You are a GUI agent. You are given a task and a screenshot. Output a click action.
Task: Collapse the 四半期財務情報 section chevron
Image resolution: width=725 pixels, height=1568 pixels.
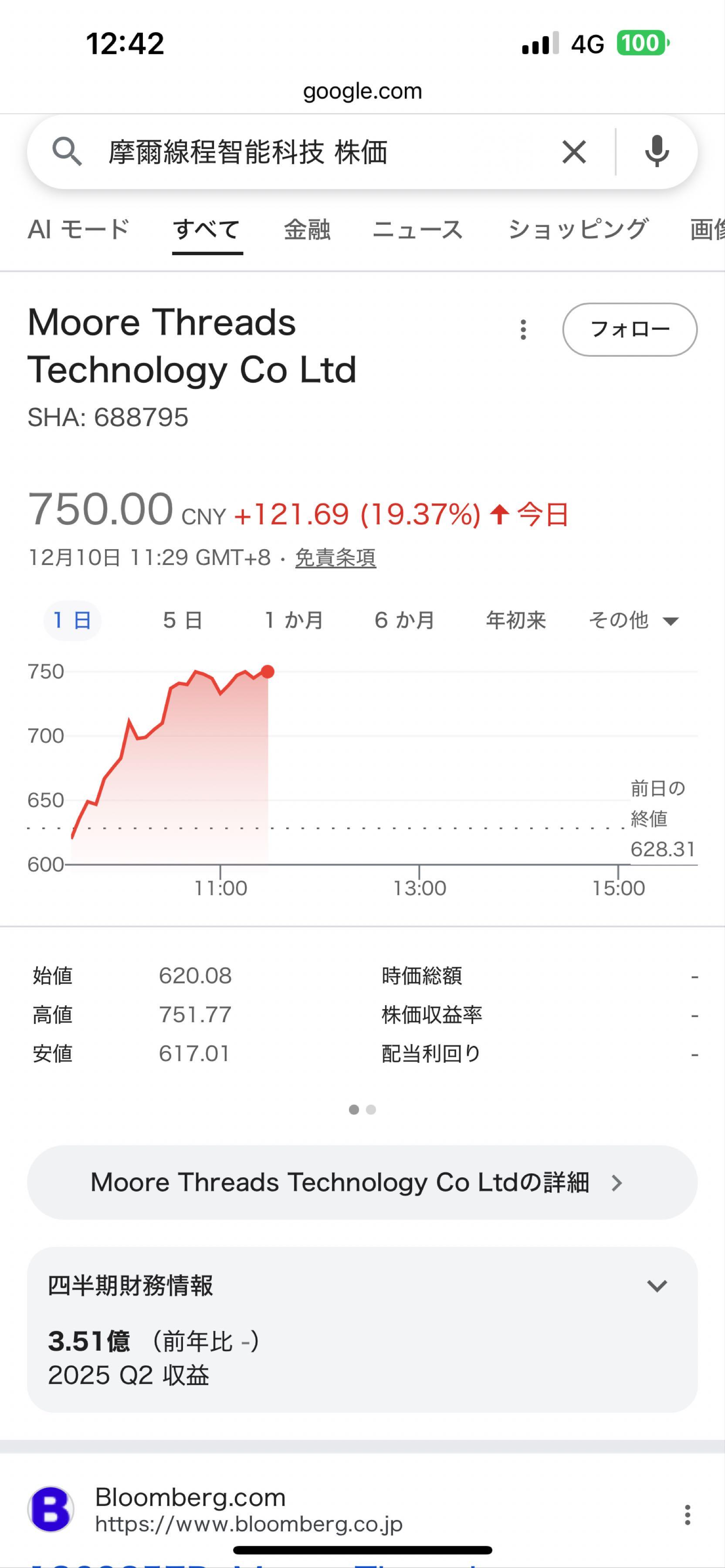coord(657,1286)
